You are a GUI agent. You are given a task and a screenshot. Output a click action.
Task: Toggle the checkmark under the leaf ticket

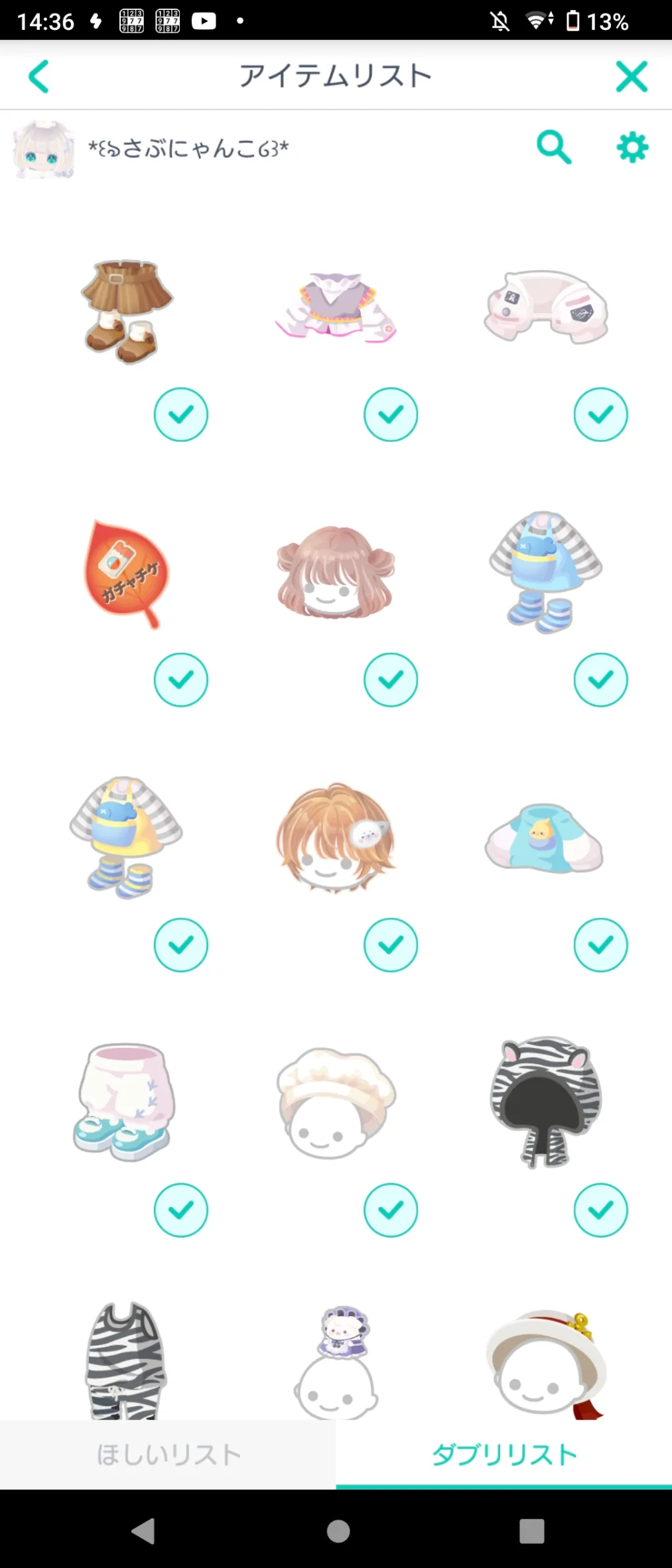pos(180,680)
